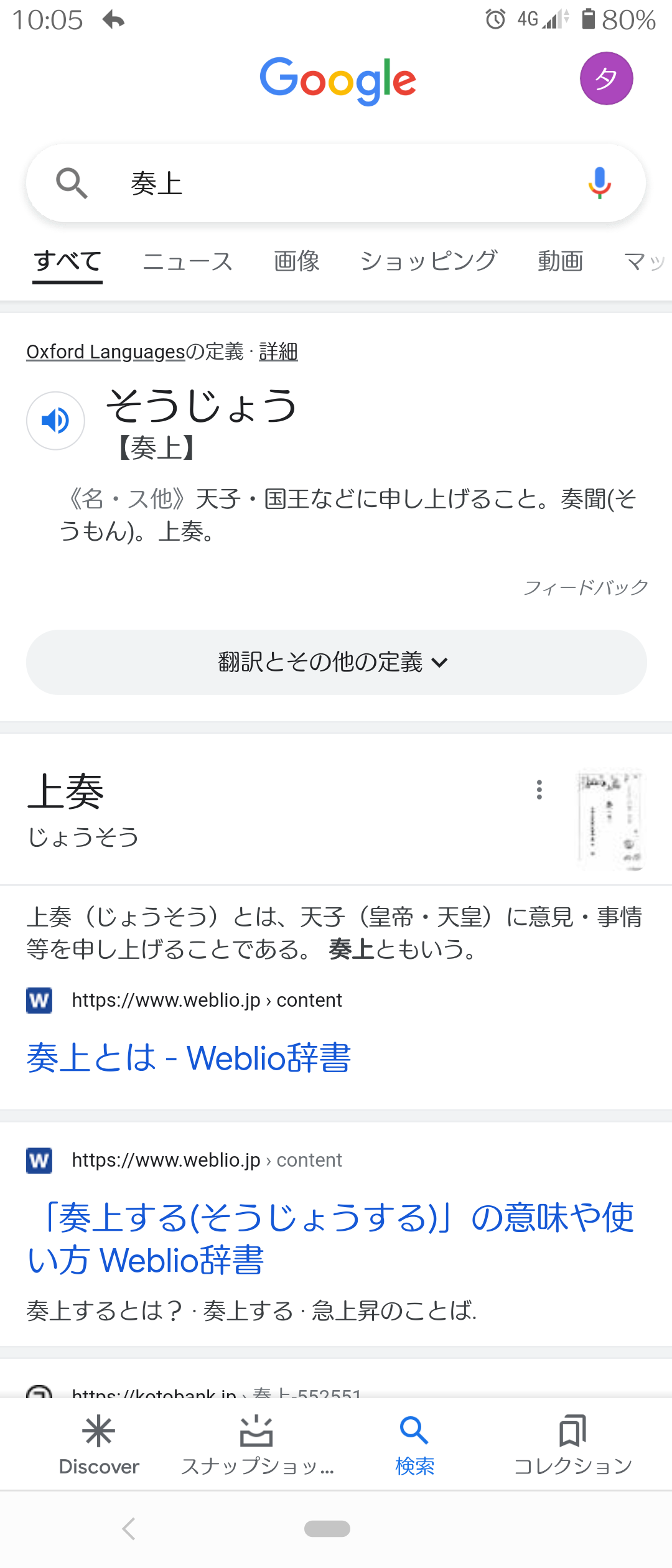Open the Oxford Languages link
Viewport: 672px width, 1568px height.
click(x=106, y=352)
